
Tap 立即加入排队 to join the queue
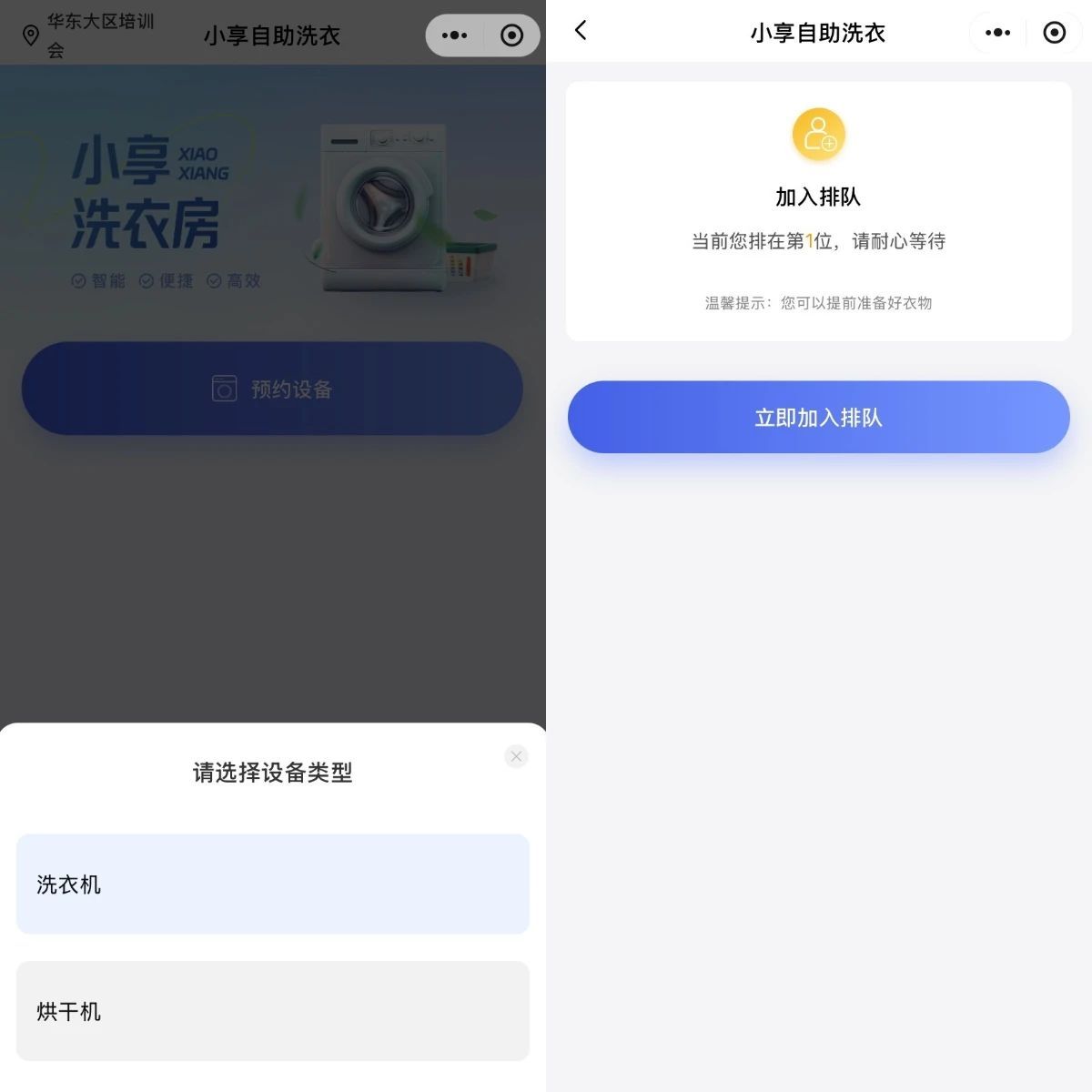point(818,418)
